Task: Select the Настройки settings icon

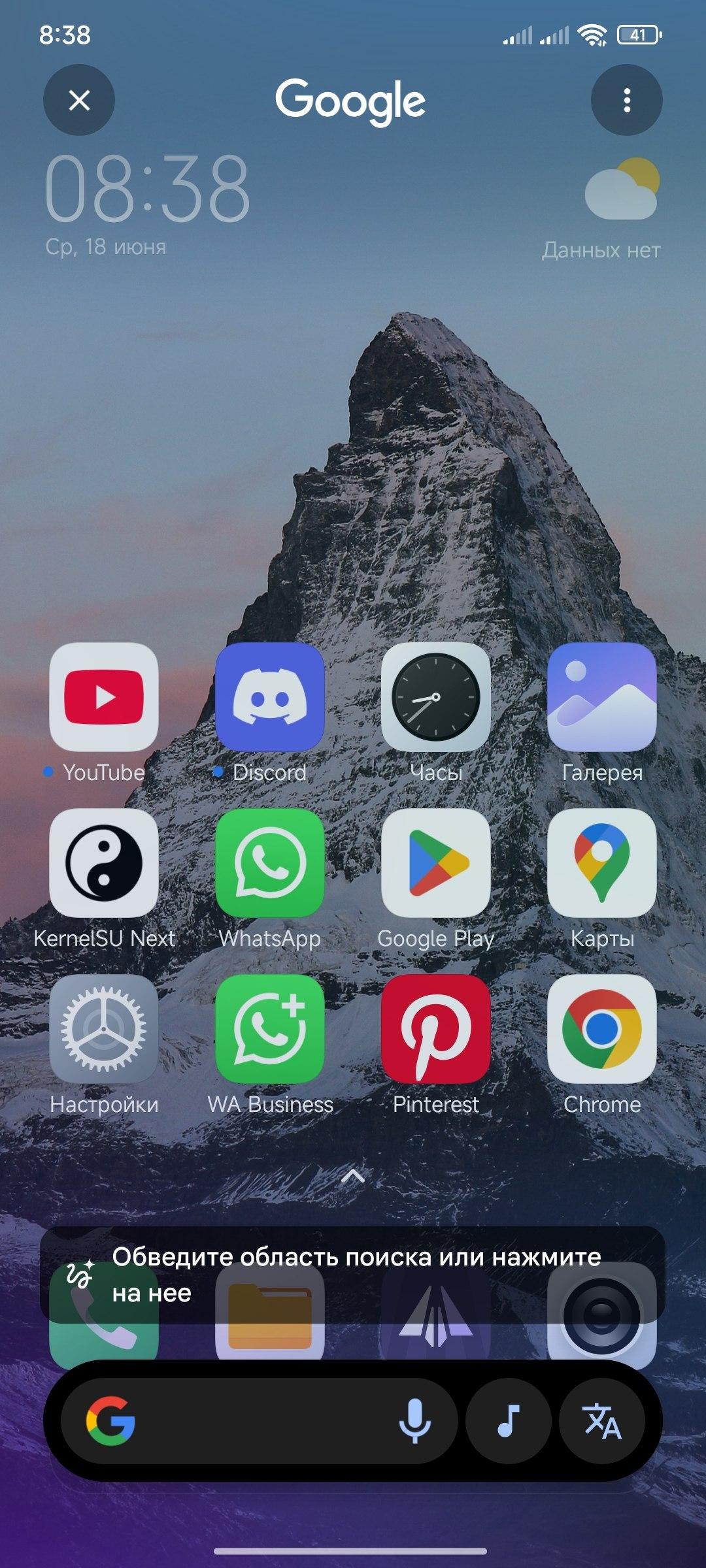Action: click(104, 1029)
